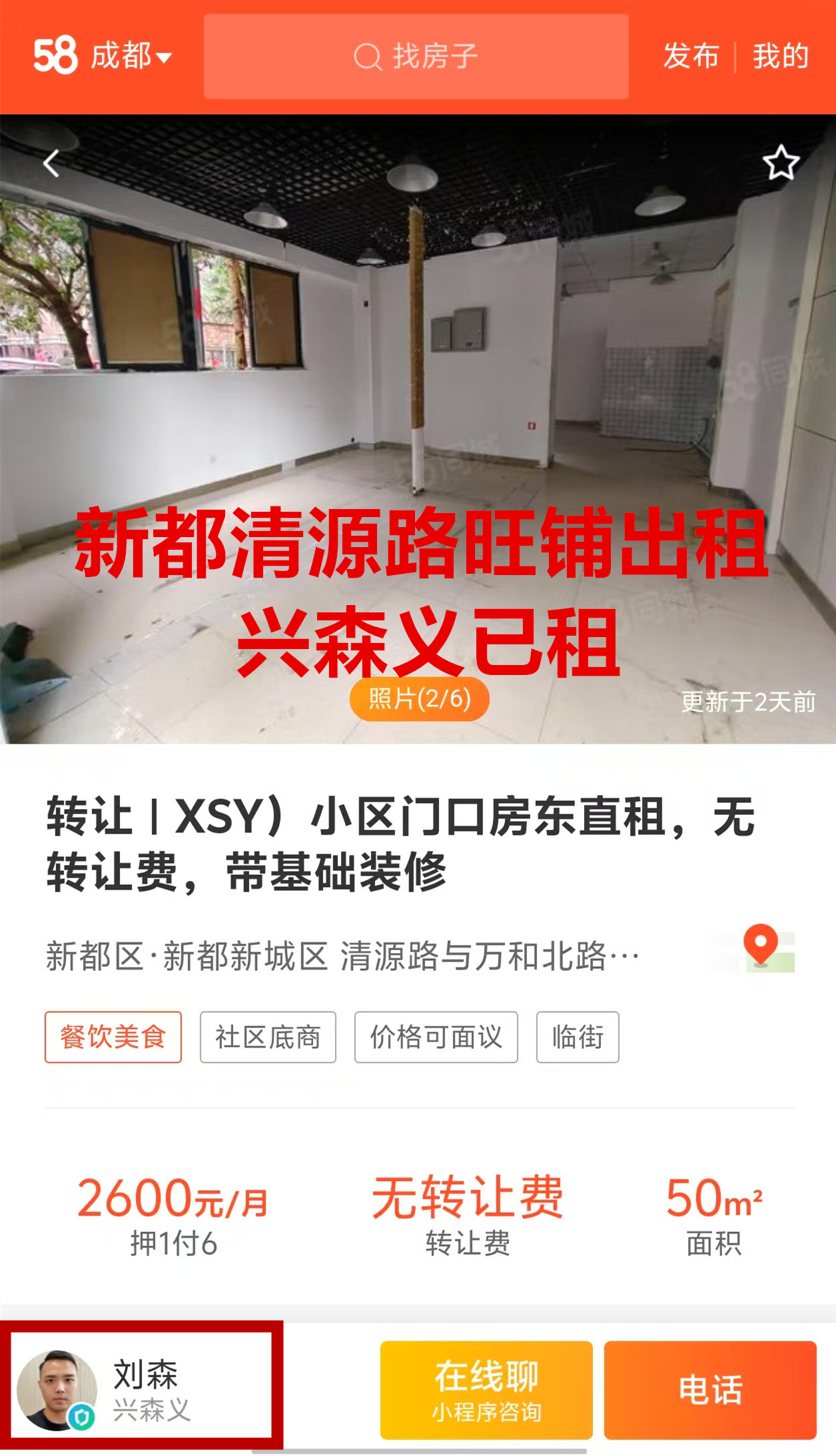This screenshot has width=836, height=1456.
Task: Go back using the arrow icon
Action: pyautogui.click(x=51, y=163)
